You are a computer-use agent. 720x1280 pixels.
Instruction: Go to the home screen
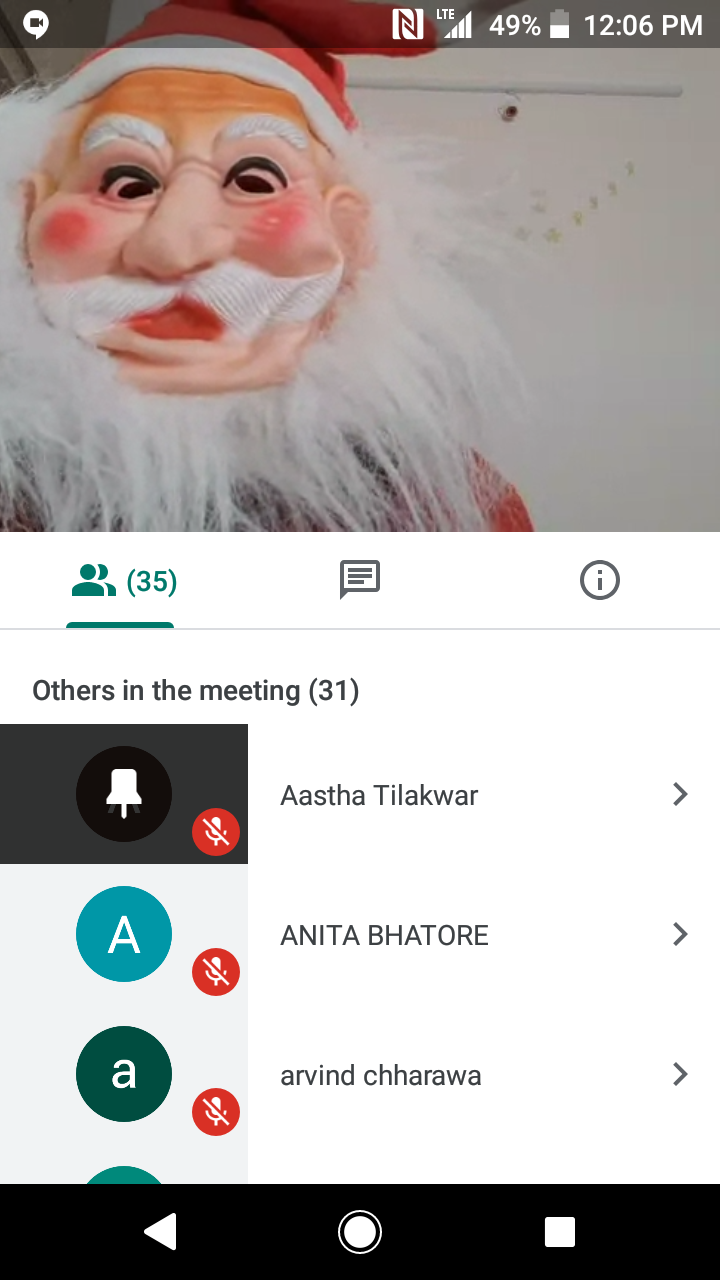click(x=360, y=1232)
